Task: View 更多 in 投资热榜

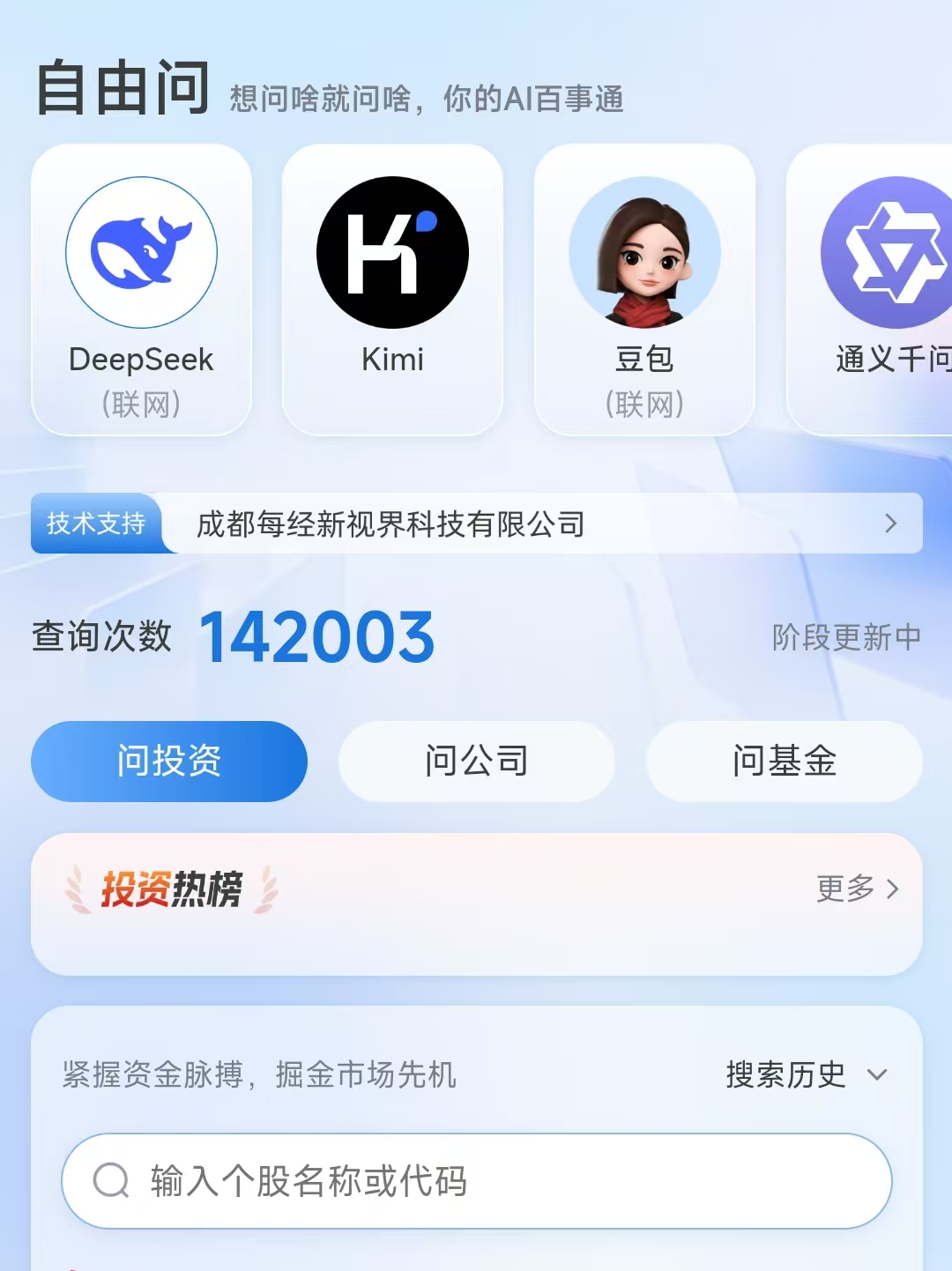Action: click(x=857, y=888)
